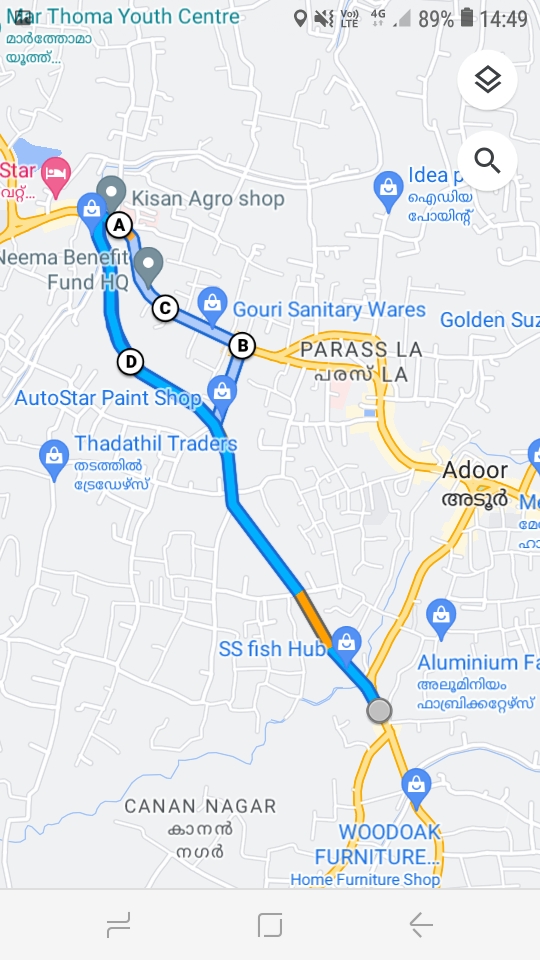Select waypoint marker A on the route
This screenshot has height=960, width=540.
click(x=119, y=225)
